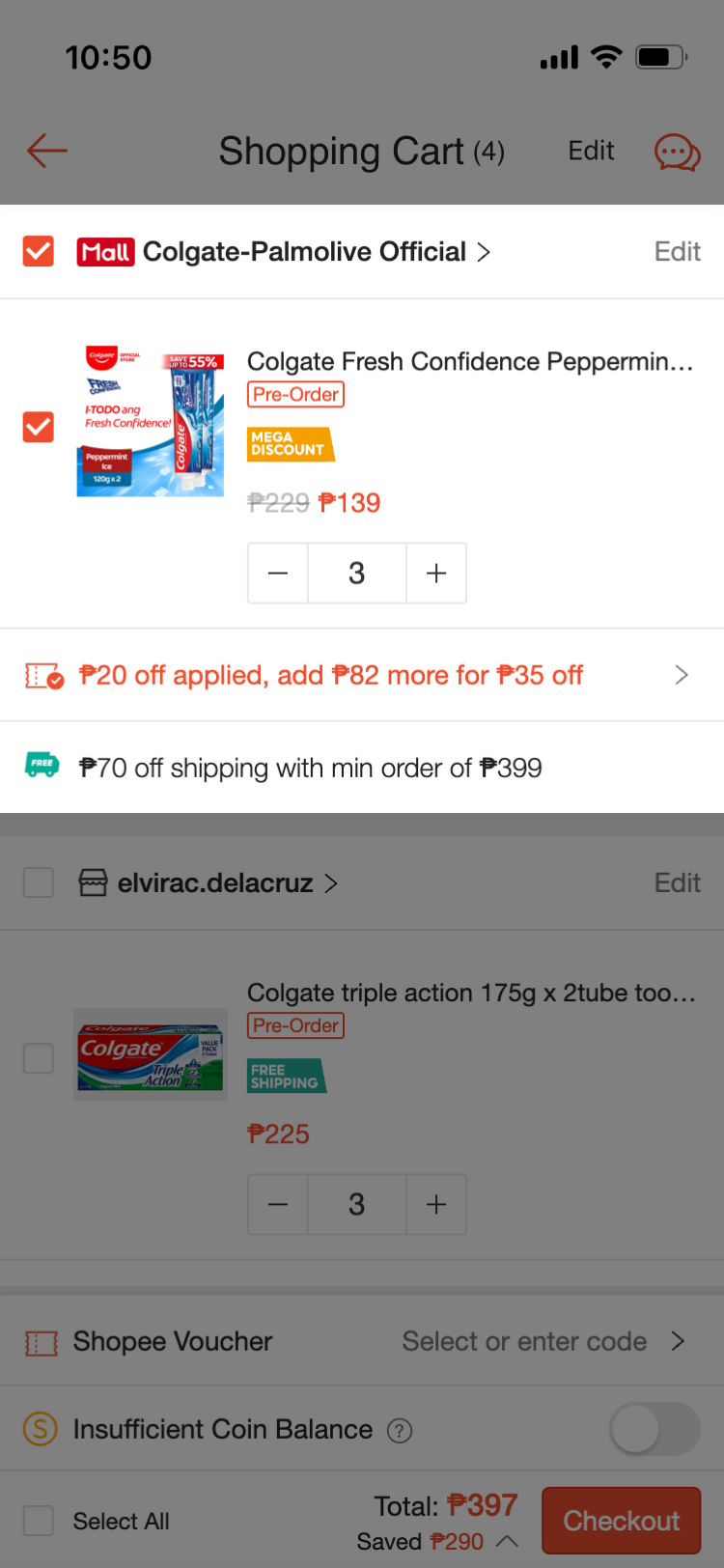Click Edit in the top navigation bar
Image resolution: width=724 pixels, height=1568 pixels.
point(590,151)
